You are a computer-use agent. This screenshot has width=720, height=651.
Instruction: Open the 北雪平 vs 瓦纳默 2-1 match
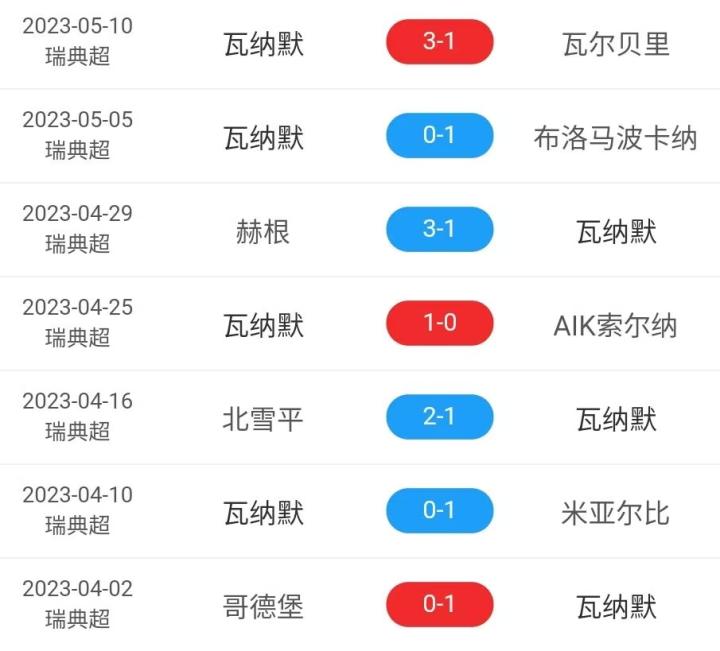tap(439, 418)
